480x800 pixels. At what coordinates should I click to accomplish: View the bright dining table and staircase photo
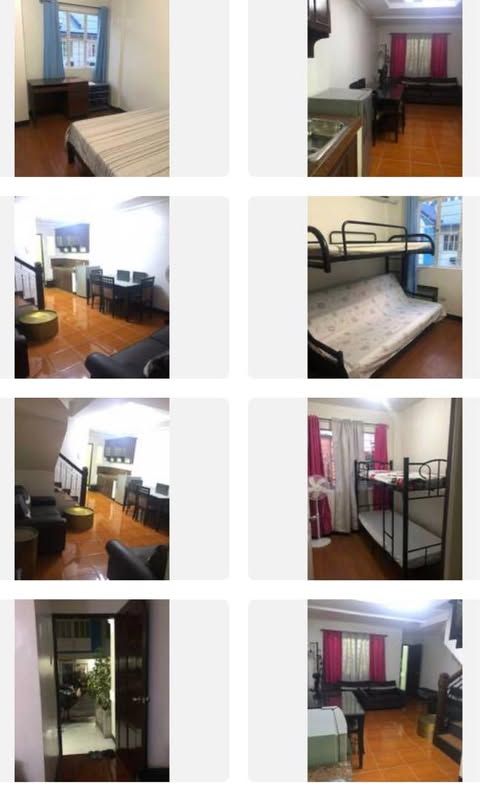pos(92,287)
